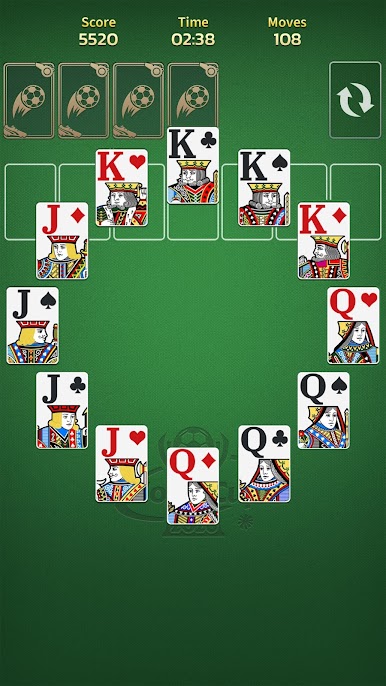Tap the Queen of hearts card
The width and height of the screenshot is (386, 686).
(x=353, y=326)
